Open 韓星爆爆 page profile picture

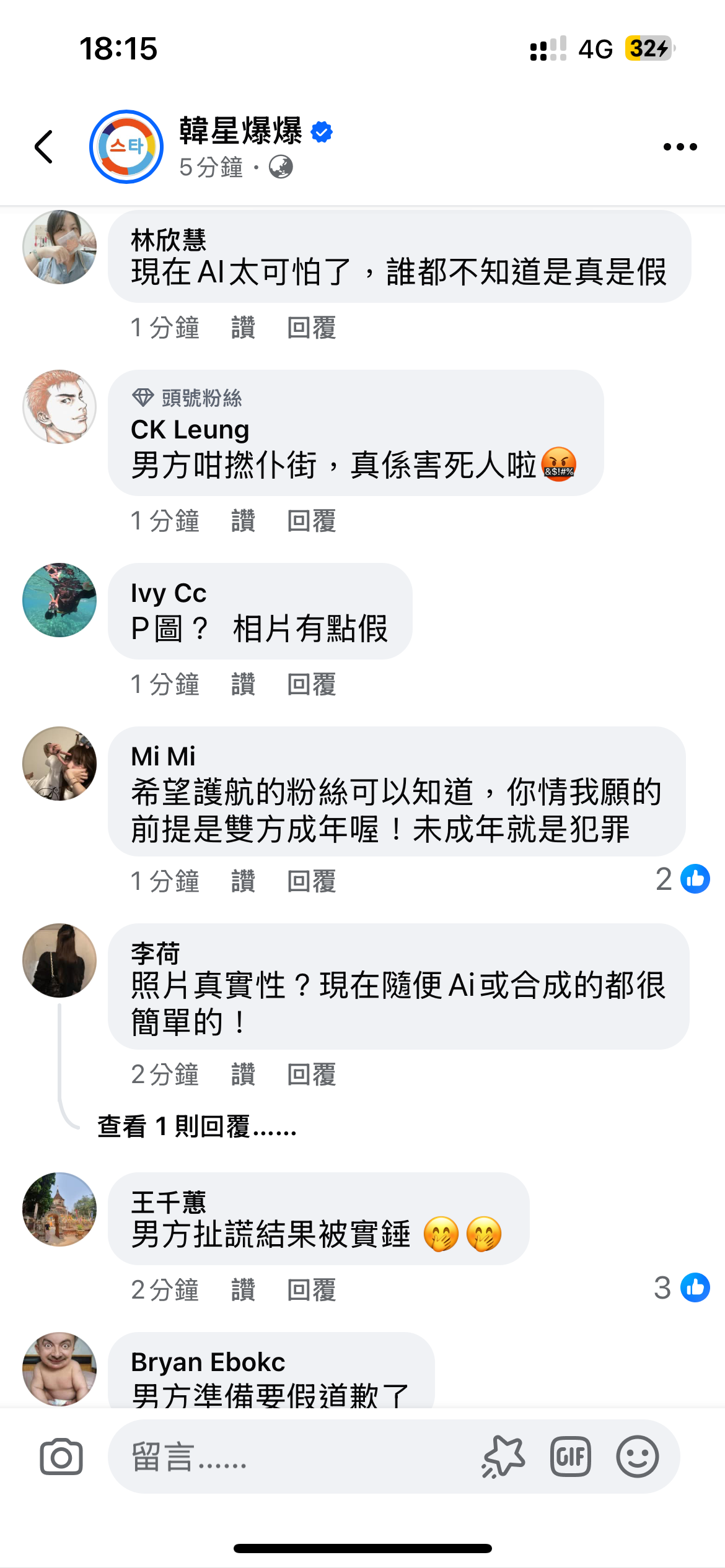[126, 147]
